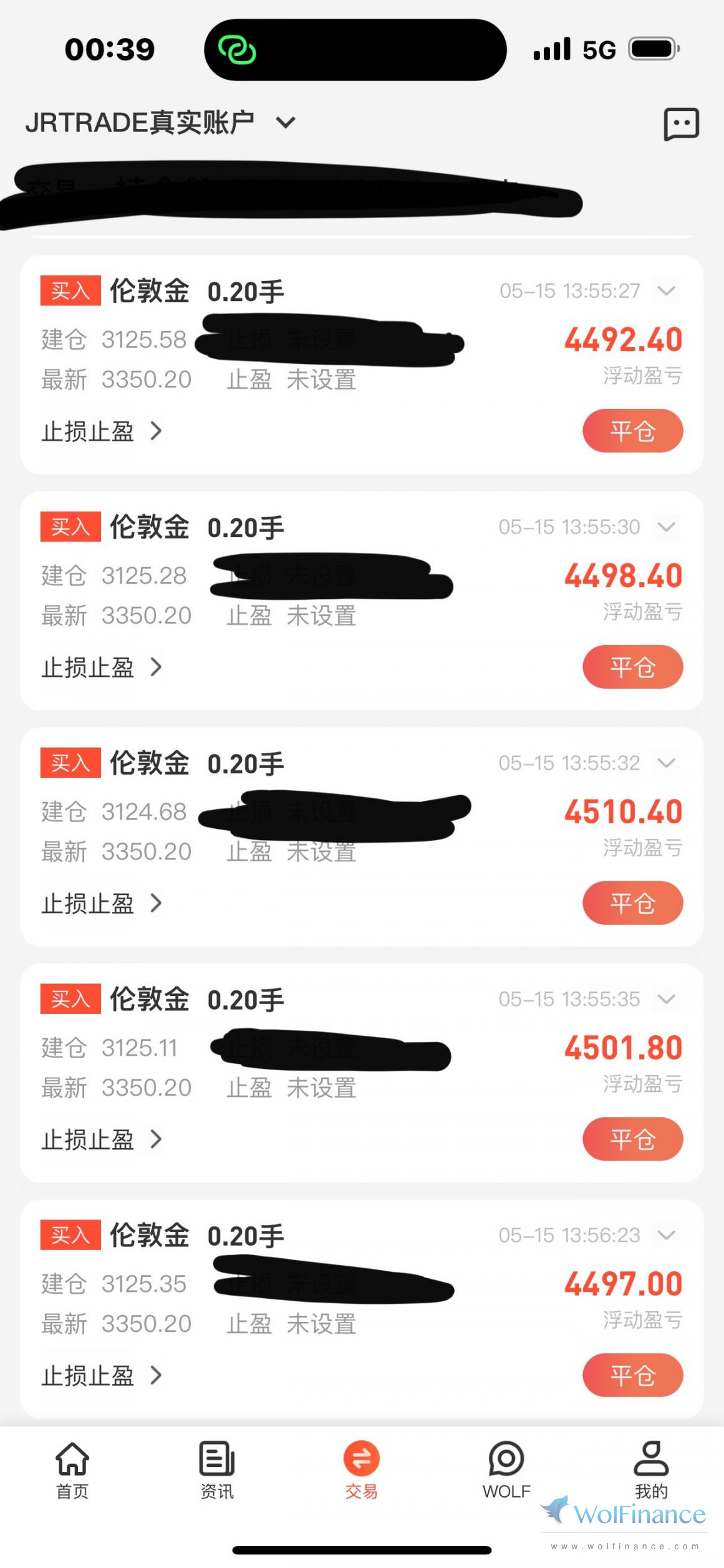Expand details of the 13:56:23 order
The height and width of the screenshot is (1568, 724).
pyautogui.click(x=667, y=1236)
